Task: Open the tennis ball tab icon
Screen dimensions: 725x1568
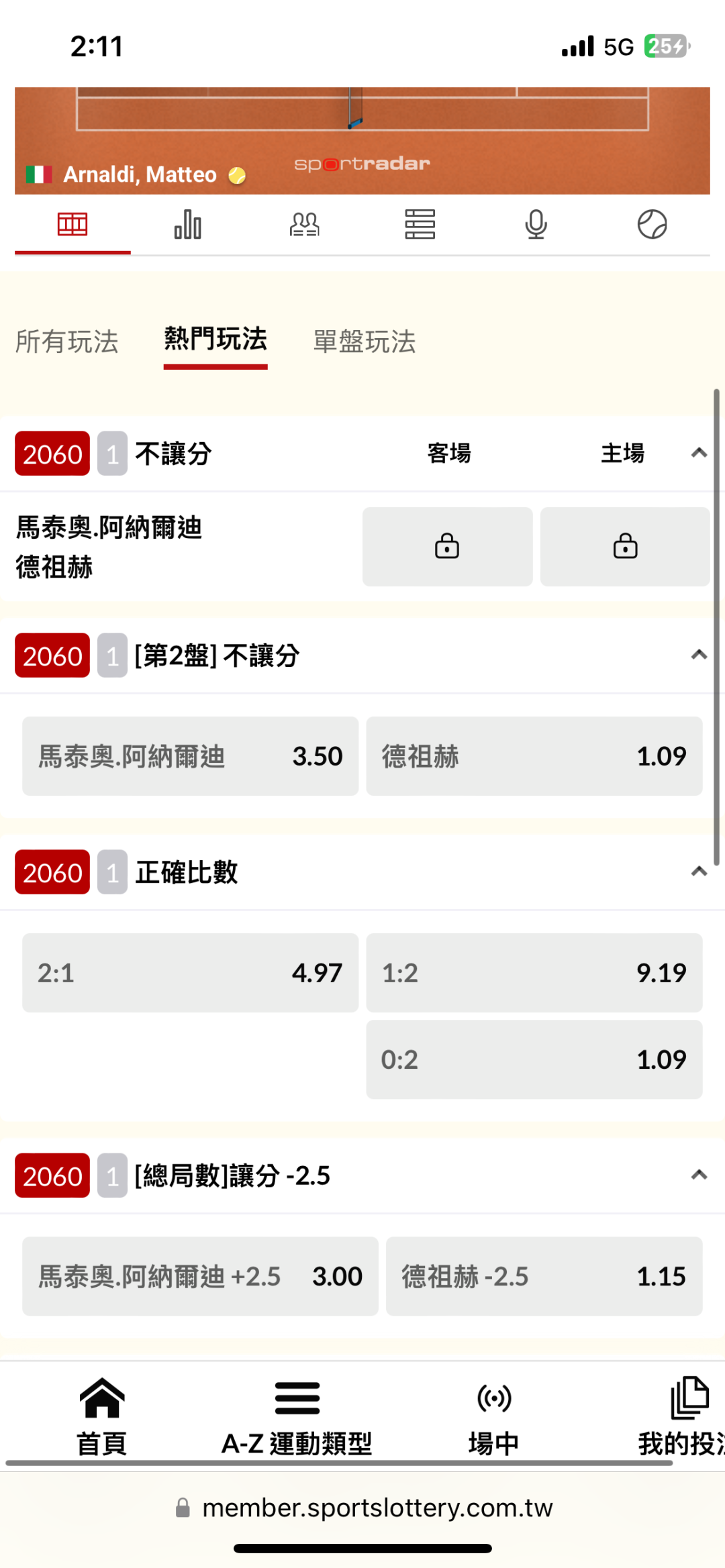Action: coord(652,224)
